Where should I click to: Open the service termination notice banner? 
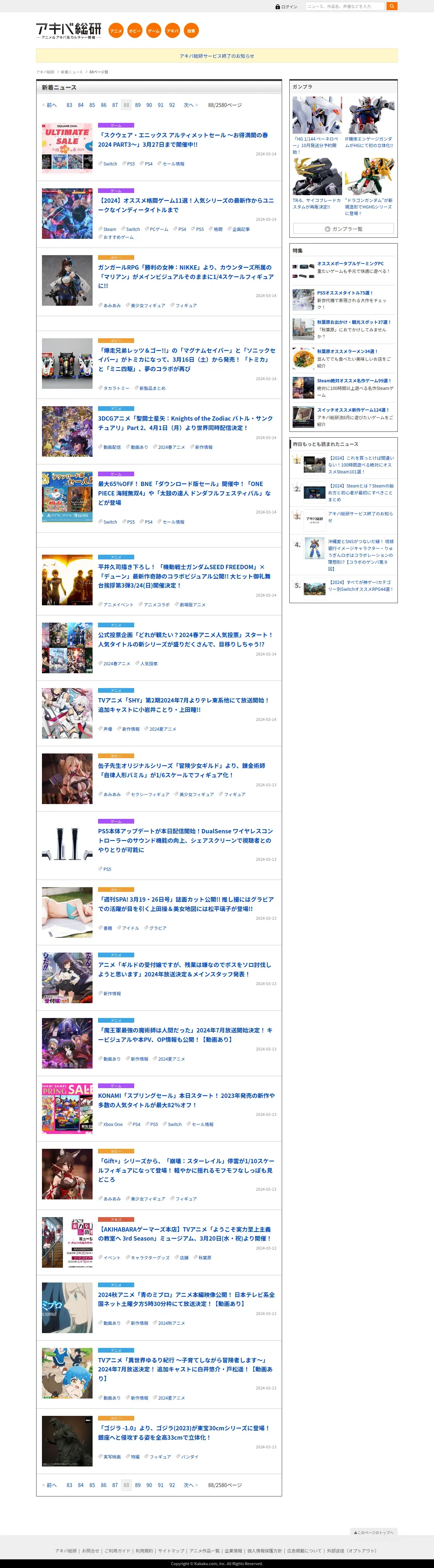[217, 56]
